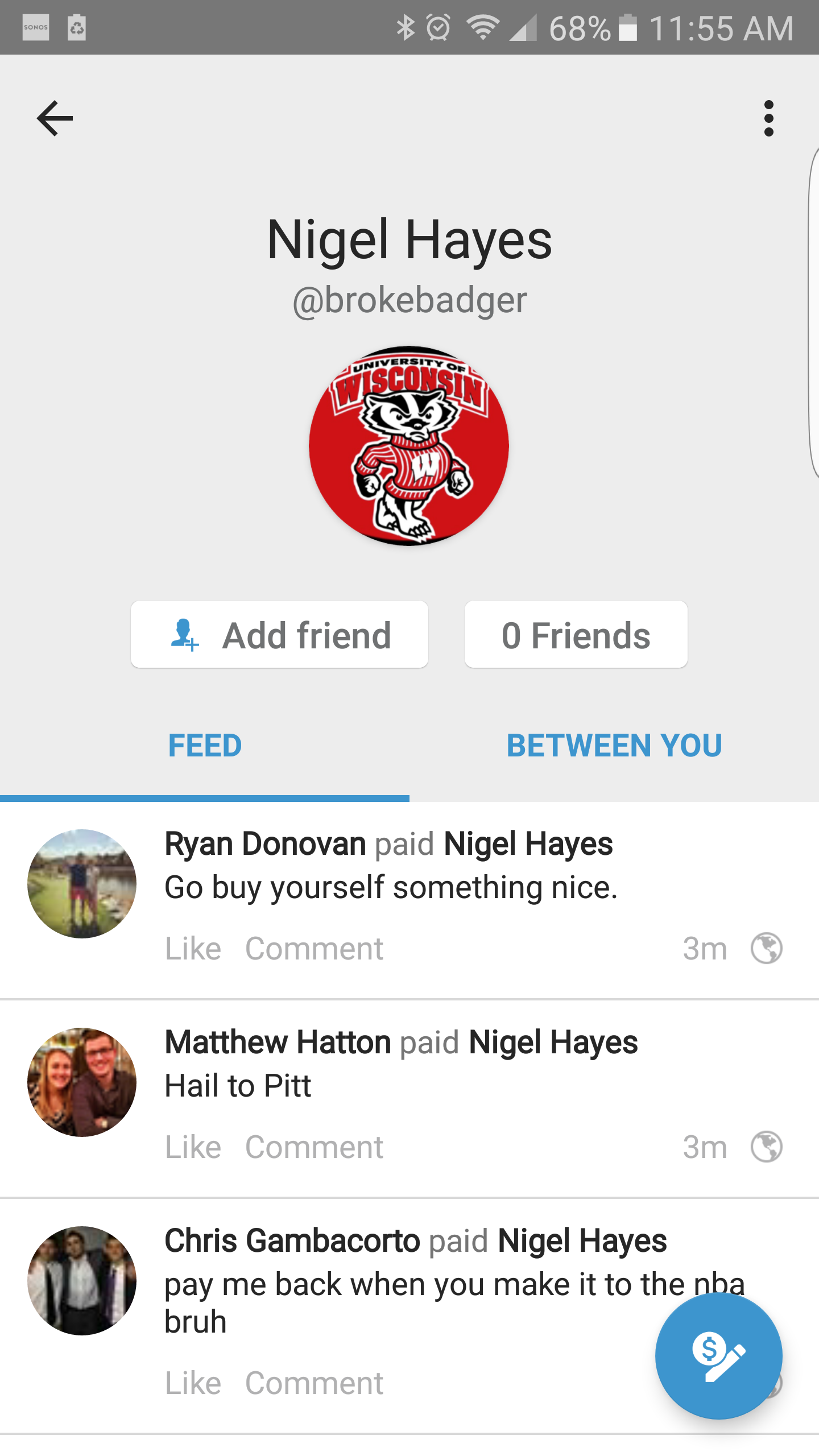Screen dimensions: 819x1456
Task: Go back using the top arrow
Action: click(55, 118)
